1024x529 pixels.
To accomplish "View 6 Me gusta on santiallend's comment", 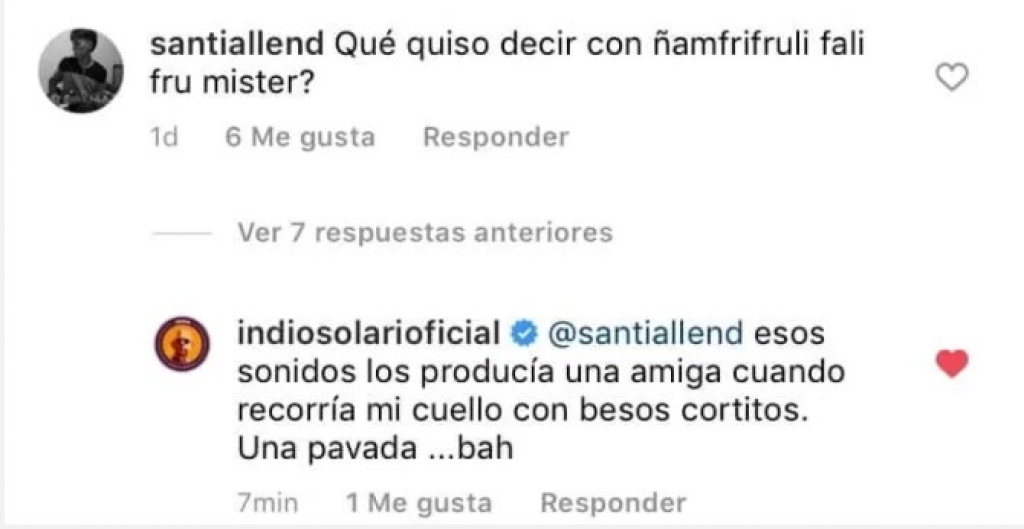I will point(300,137).
